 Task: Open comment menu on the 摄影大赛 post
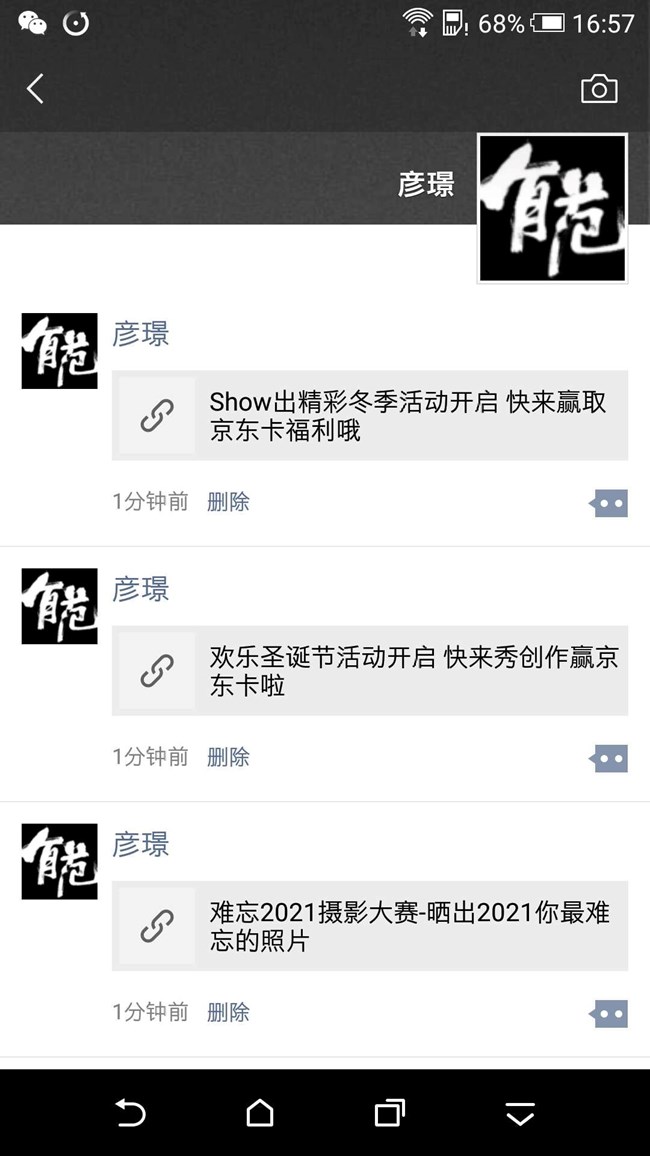(609, 1014)
